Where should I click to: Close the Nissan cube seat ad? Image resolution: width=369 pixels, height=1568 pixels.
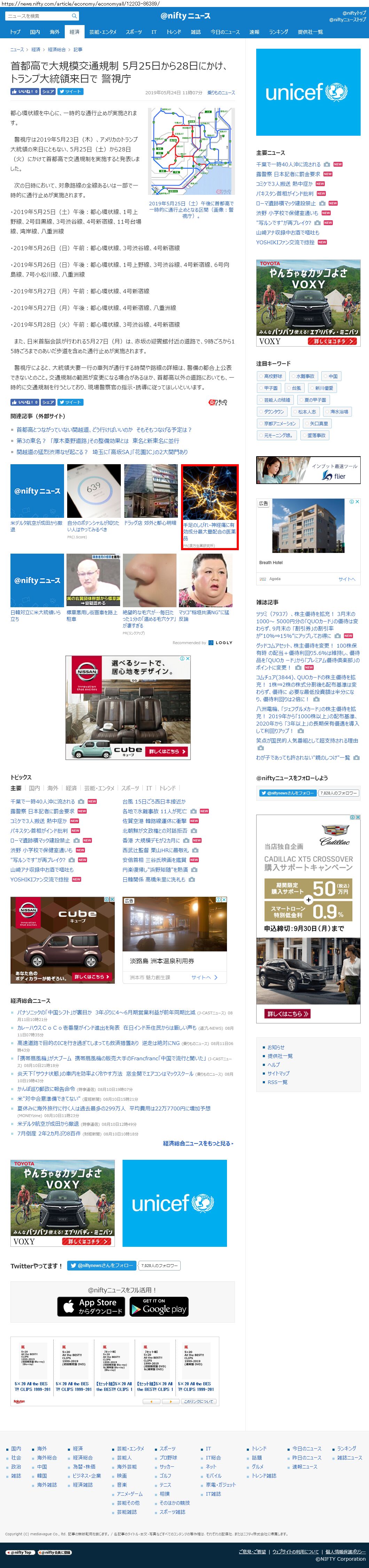point(188,659)
